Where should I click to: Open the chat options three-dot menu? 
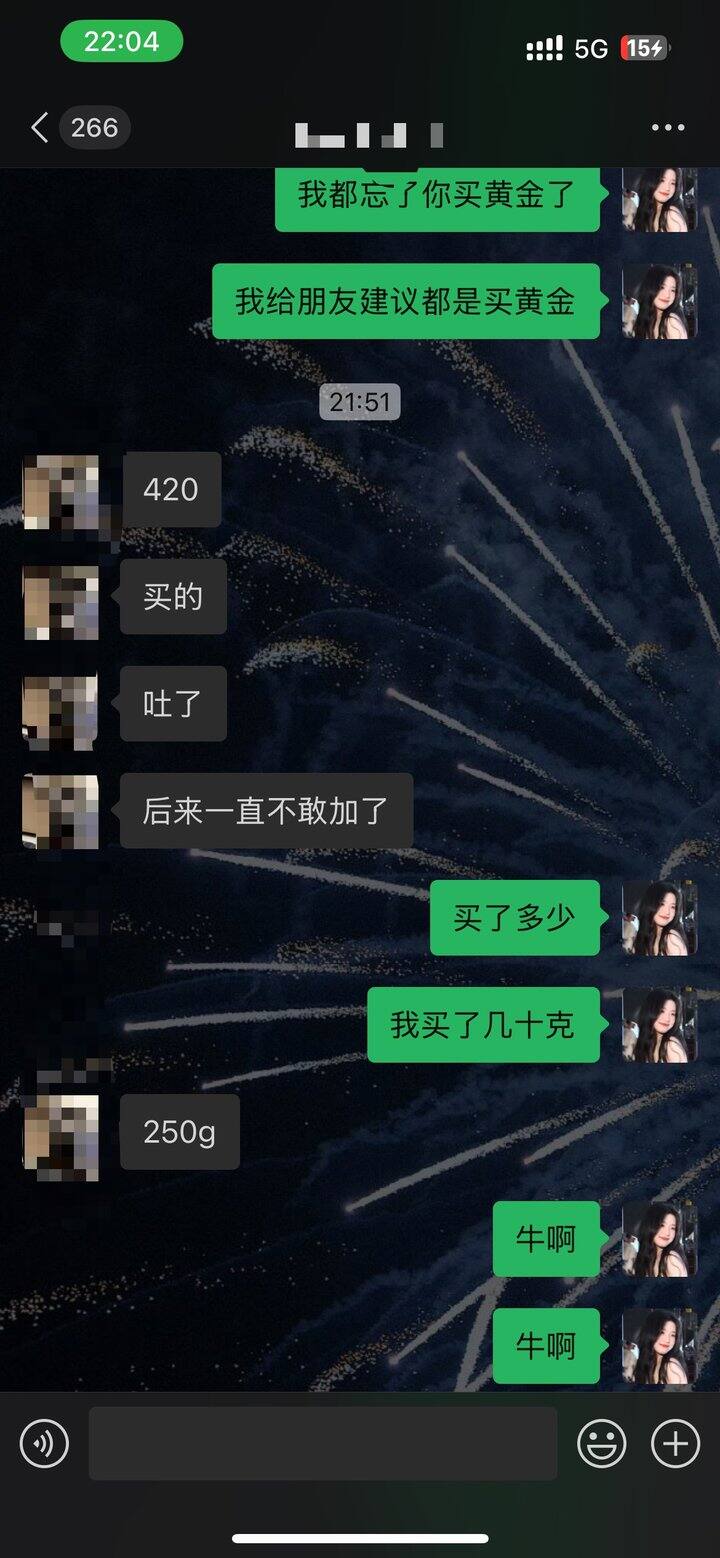pyautogui.click(x=667, y=128)
